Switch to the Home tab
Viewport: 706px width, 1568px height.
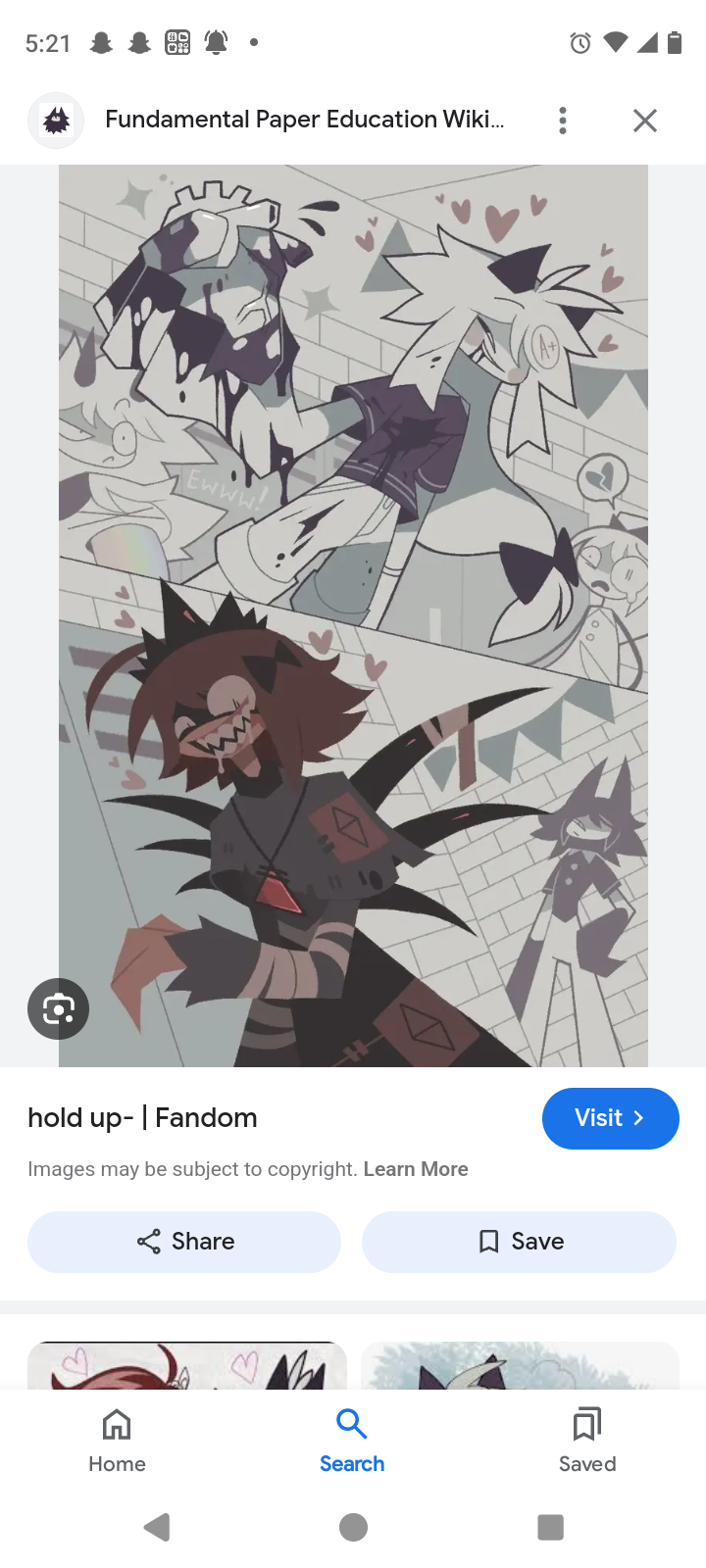point(117,1441)
